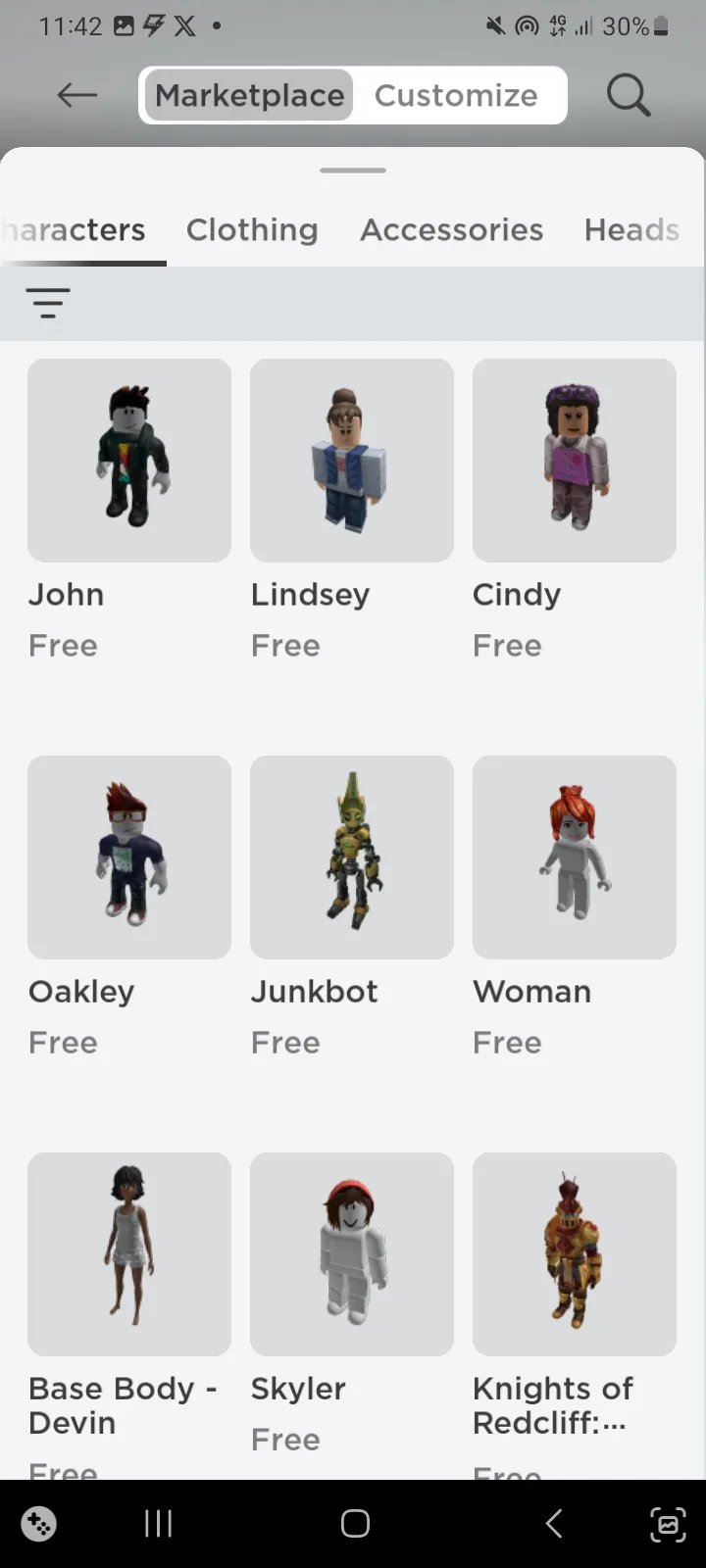View the Woman character

575,857
